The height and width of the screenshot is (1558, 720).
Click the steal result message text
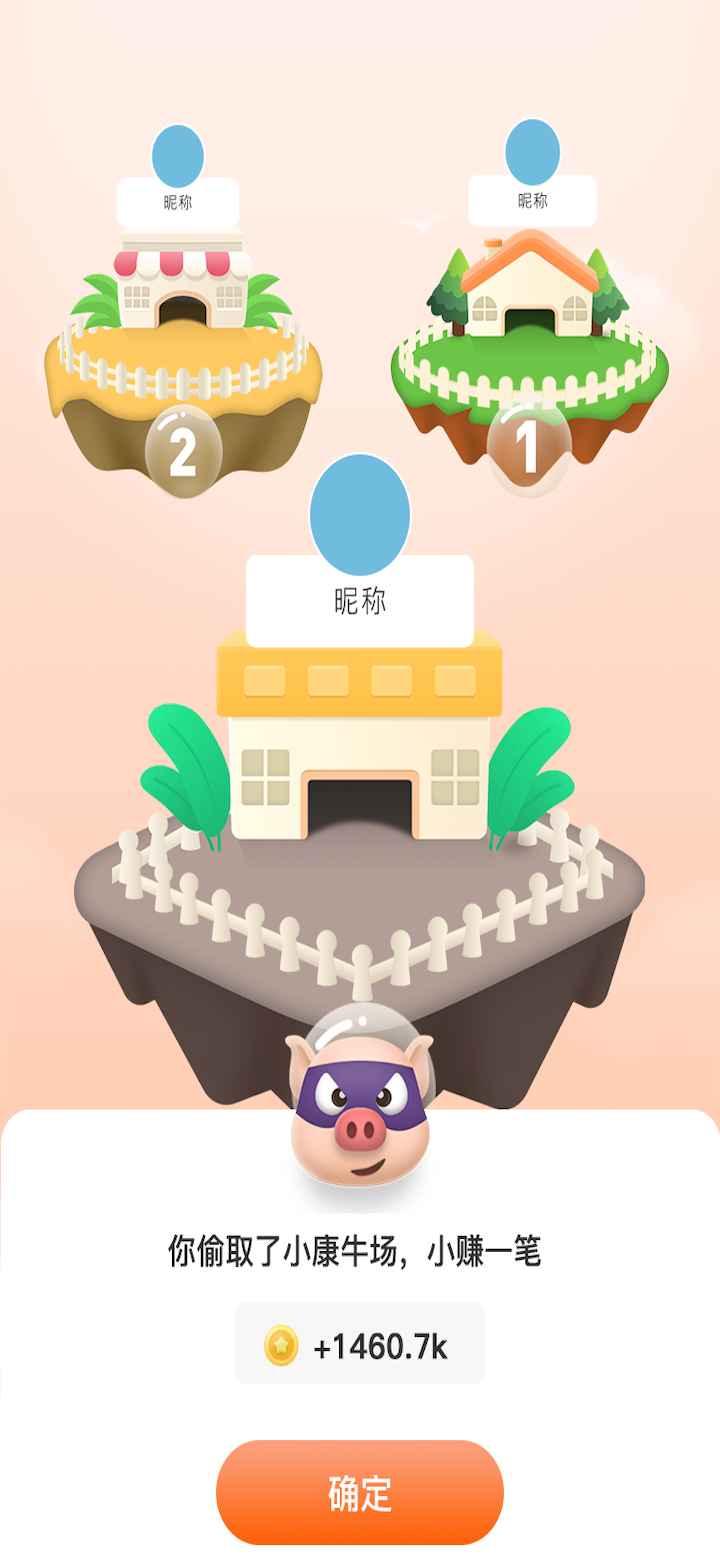(360, 1248)
